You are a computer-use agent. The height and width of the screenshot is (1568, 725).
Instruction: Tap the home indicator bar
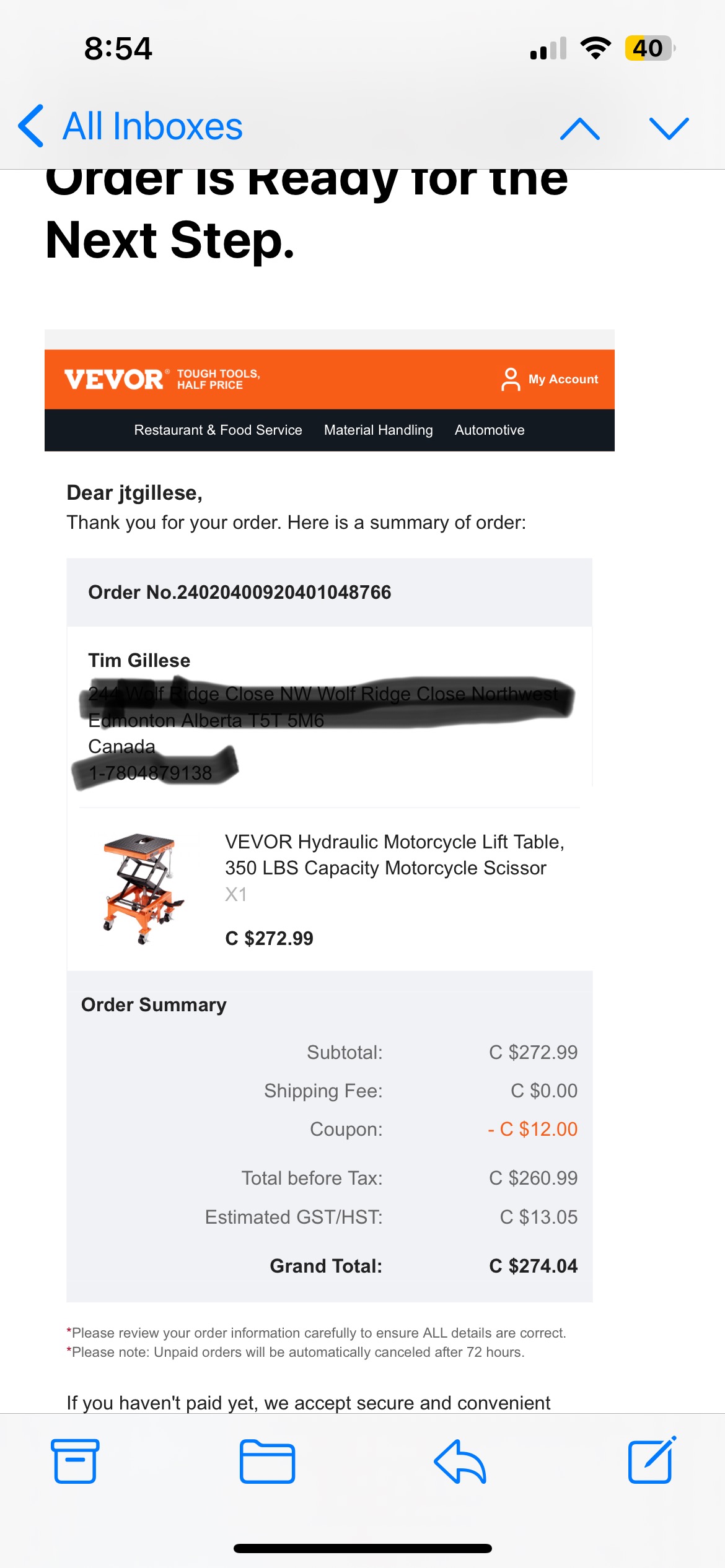(362, 1549)
